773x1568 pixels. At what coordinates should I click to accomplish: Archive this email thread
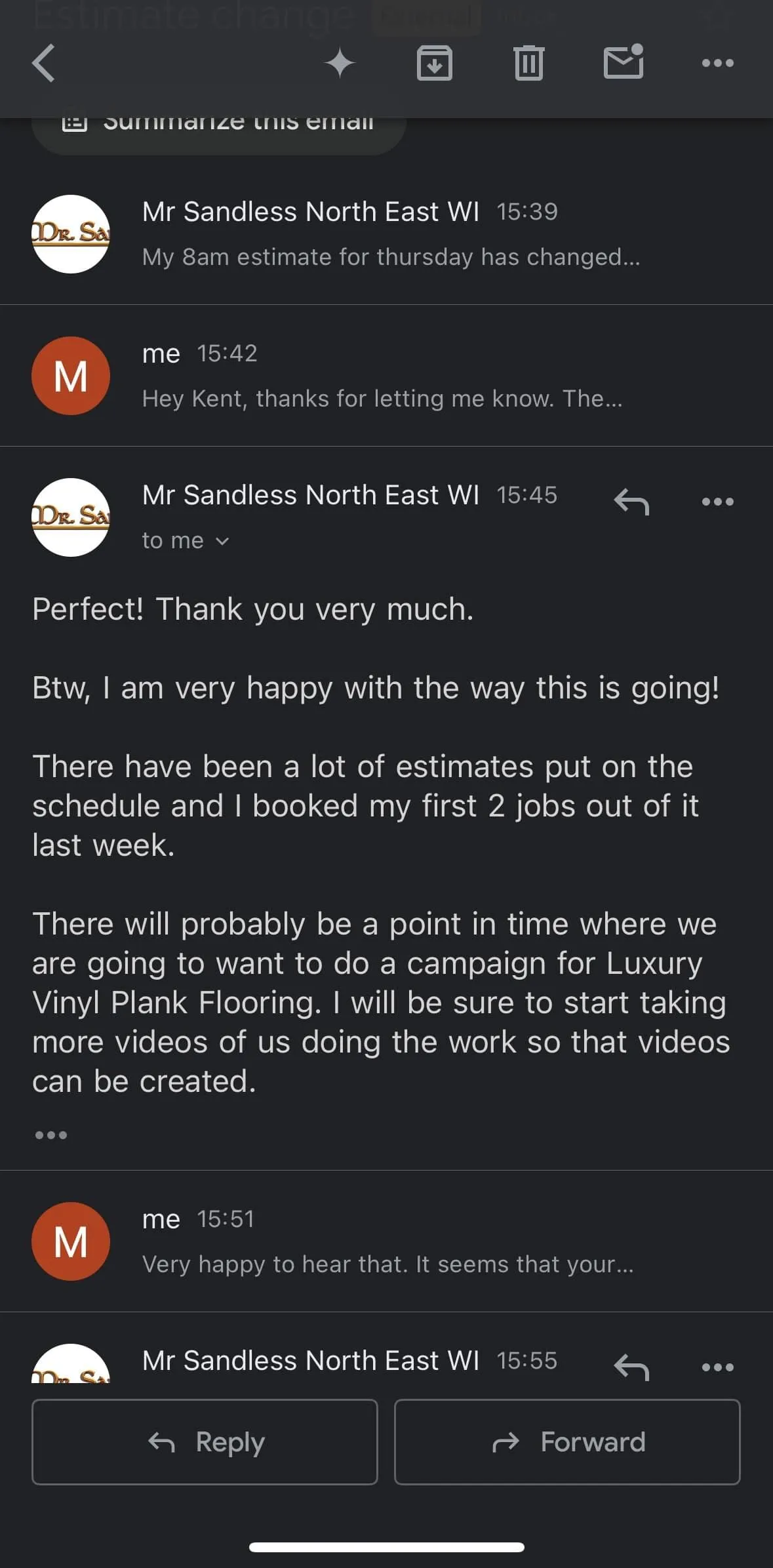coord(434,64)
